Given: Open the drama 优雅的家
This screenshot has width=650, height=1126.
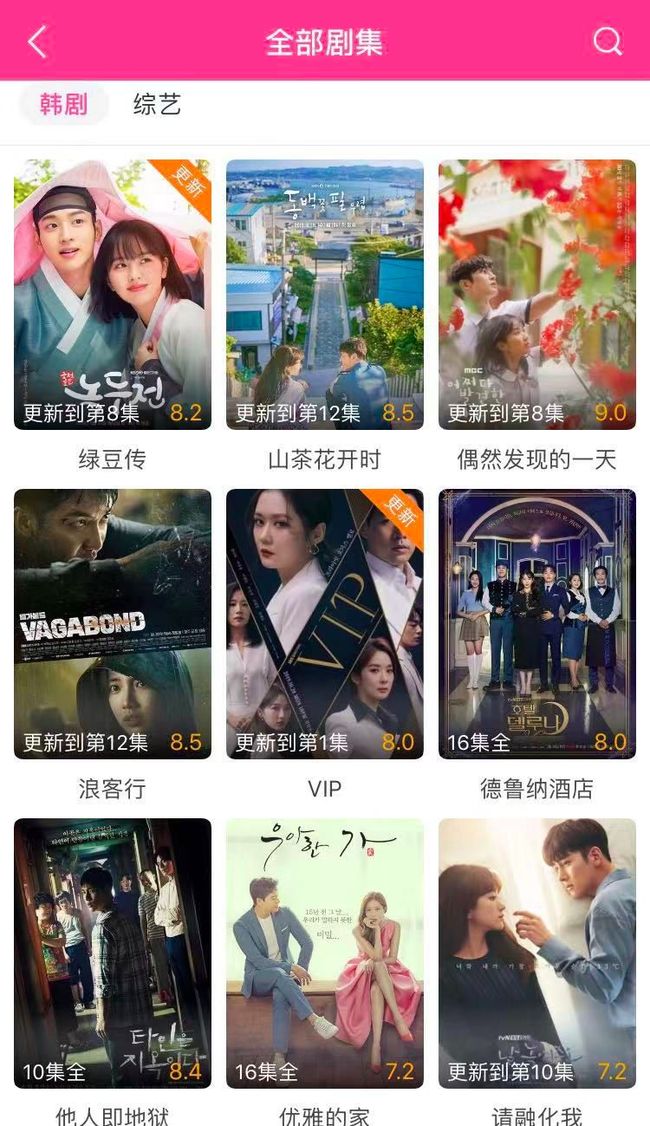Looking at the screenshot, I should [x=325, y=953].
